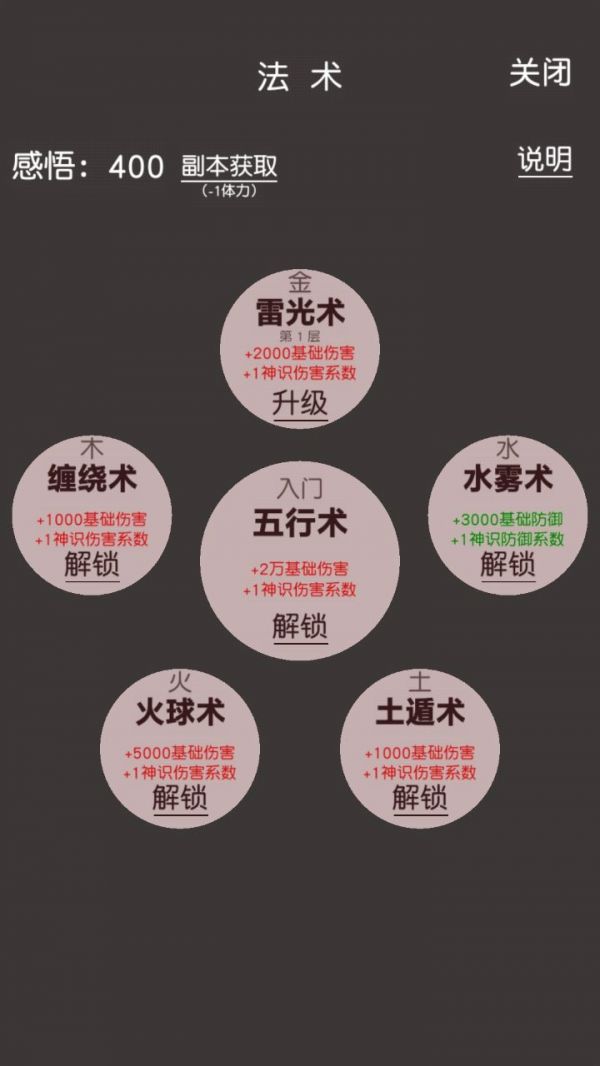Close the 法术 screen via 关闭
The image size is (600, 1066).
[540, 73]
